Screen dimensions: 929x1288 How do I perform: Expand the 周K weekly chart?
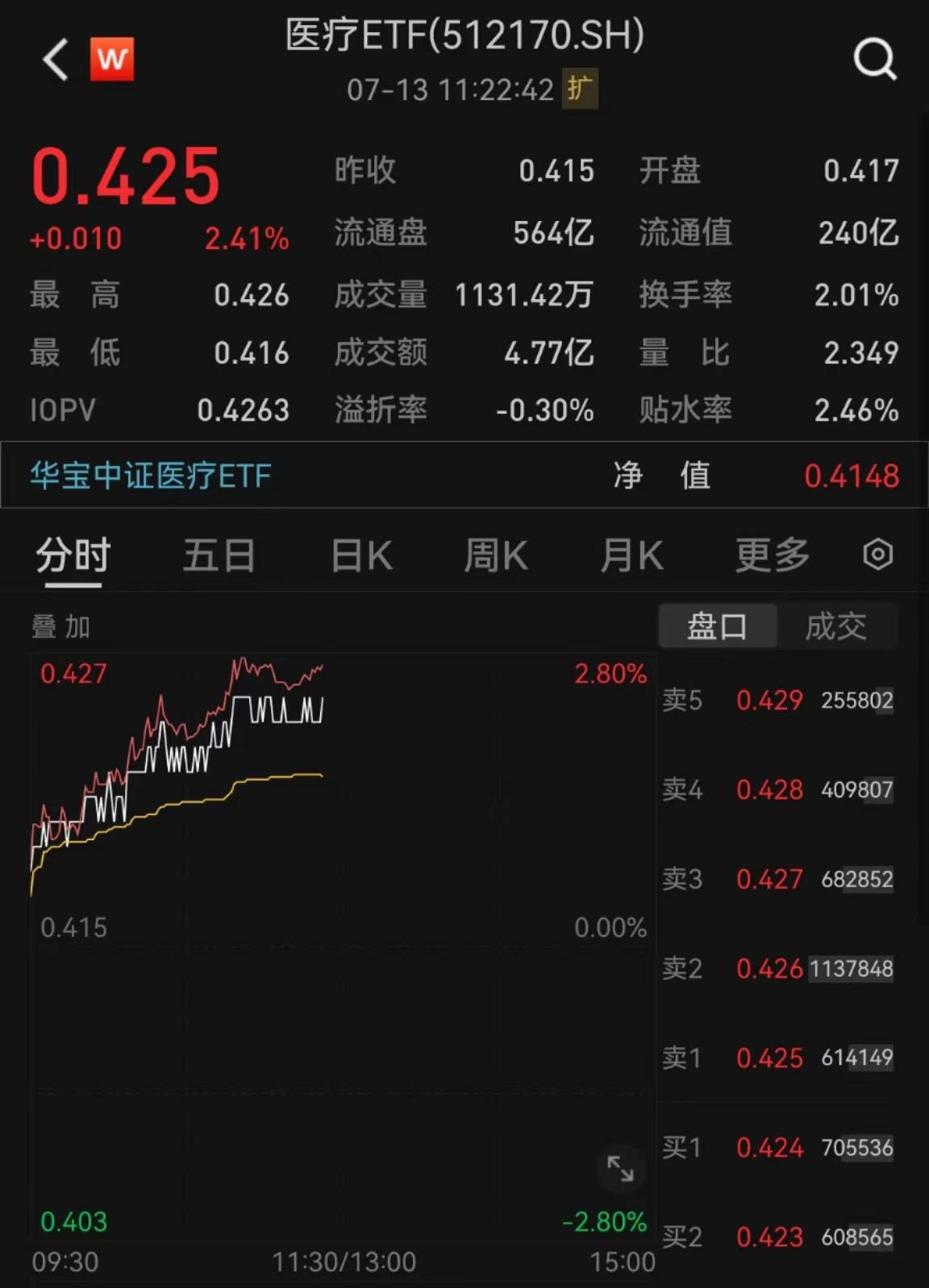[x=494, y=555]
